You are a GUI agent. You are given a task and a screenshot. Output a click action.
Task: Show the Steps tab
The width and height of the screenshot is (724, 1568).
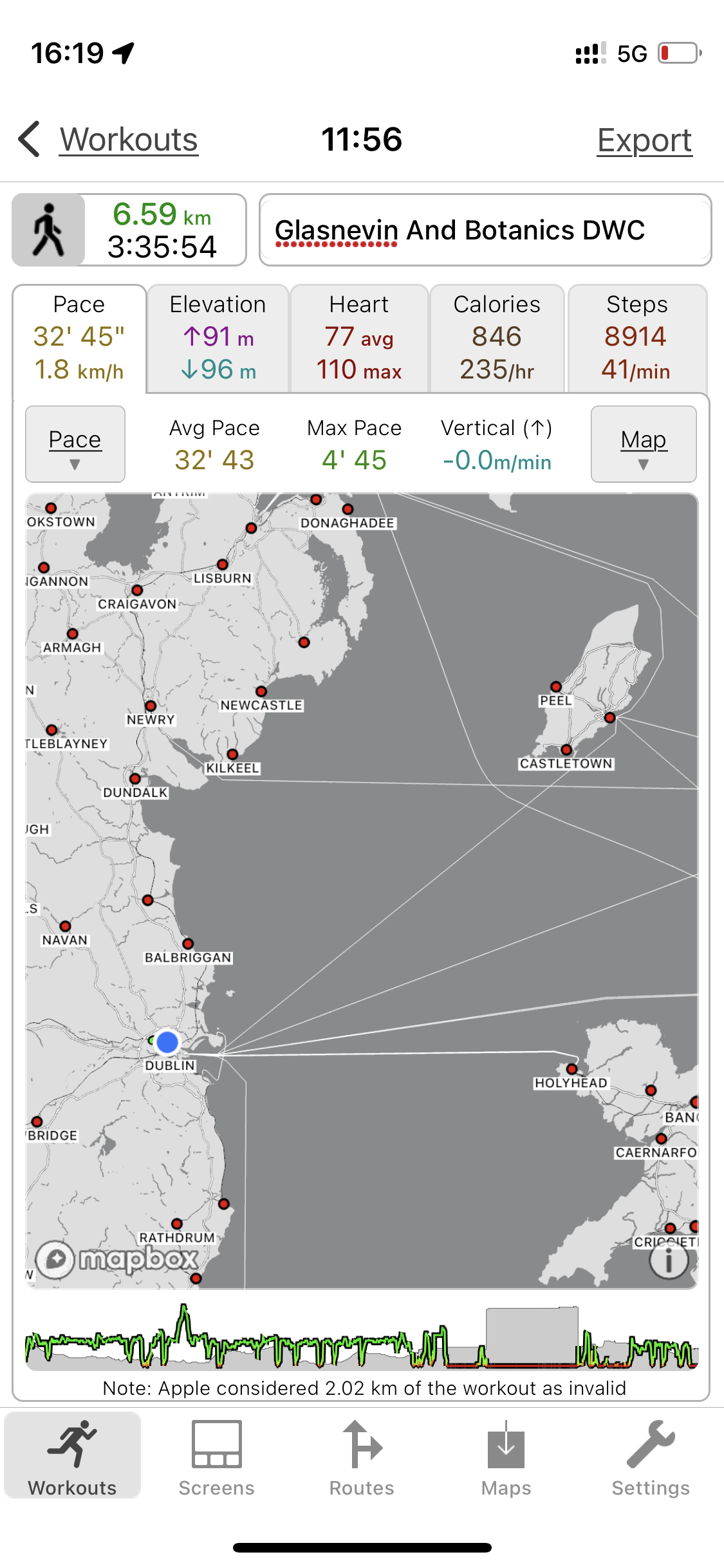pos(636,338)
